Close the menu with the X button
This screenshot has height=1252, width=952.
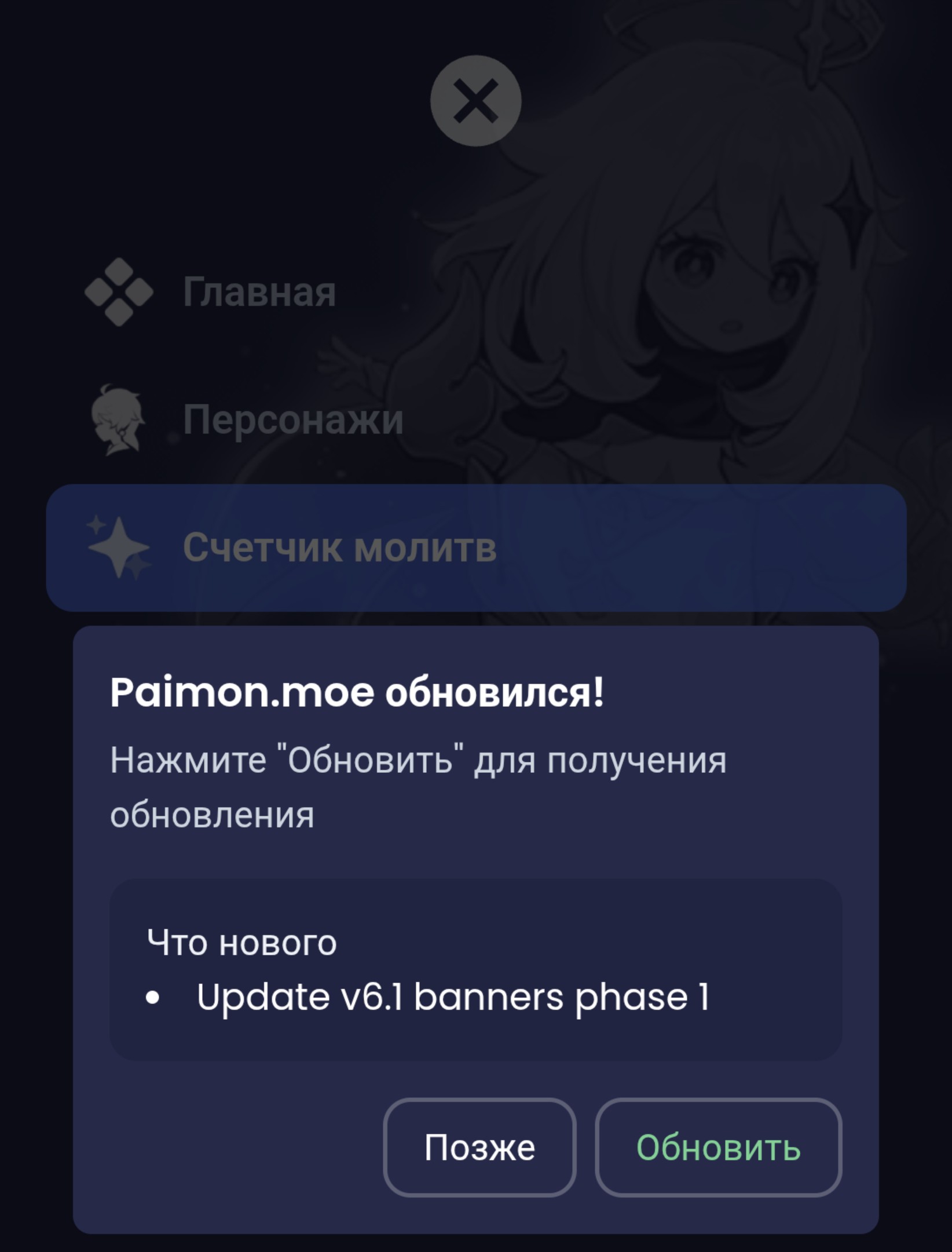(x=475, y=101)
